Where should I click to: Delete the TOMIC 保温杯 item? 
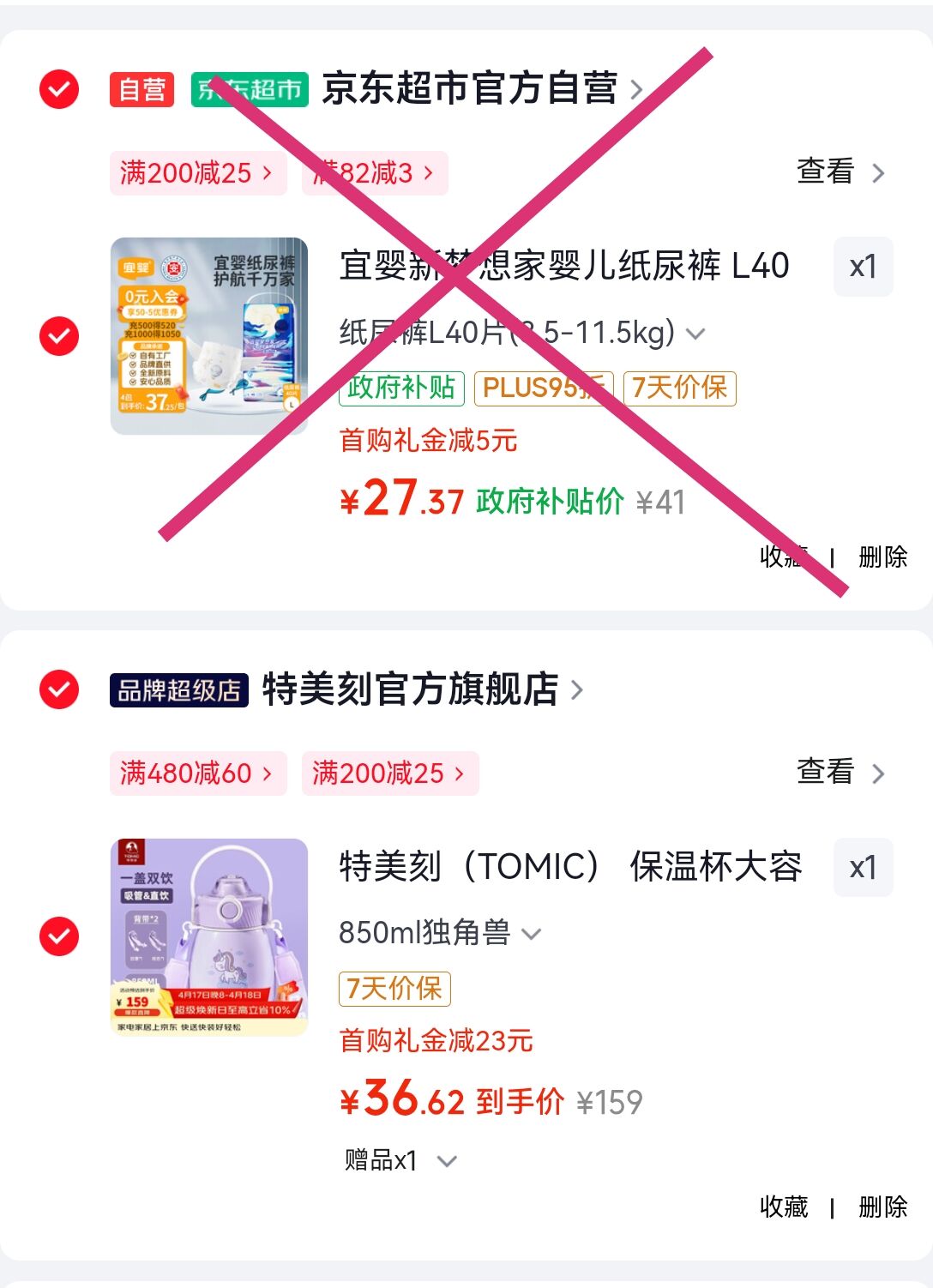point(882,1207)
